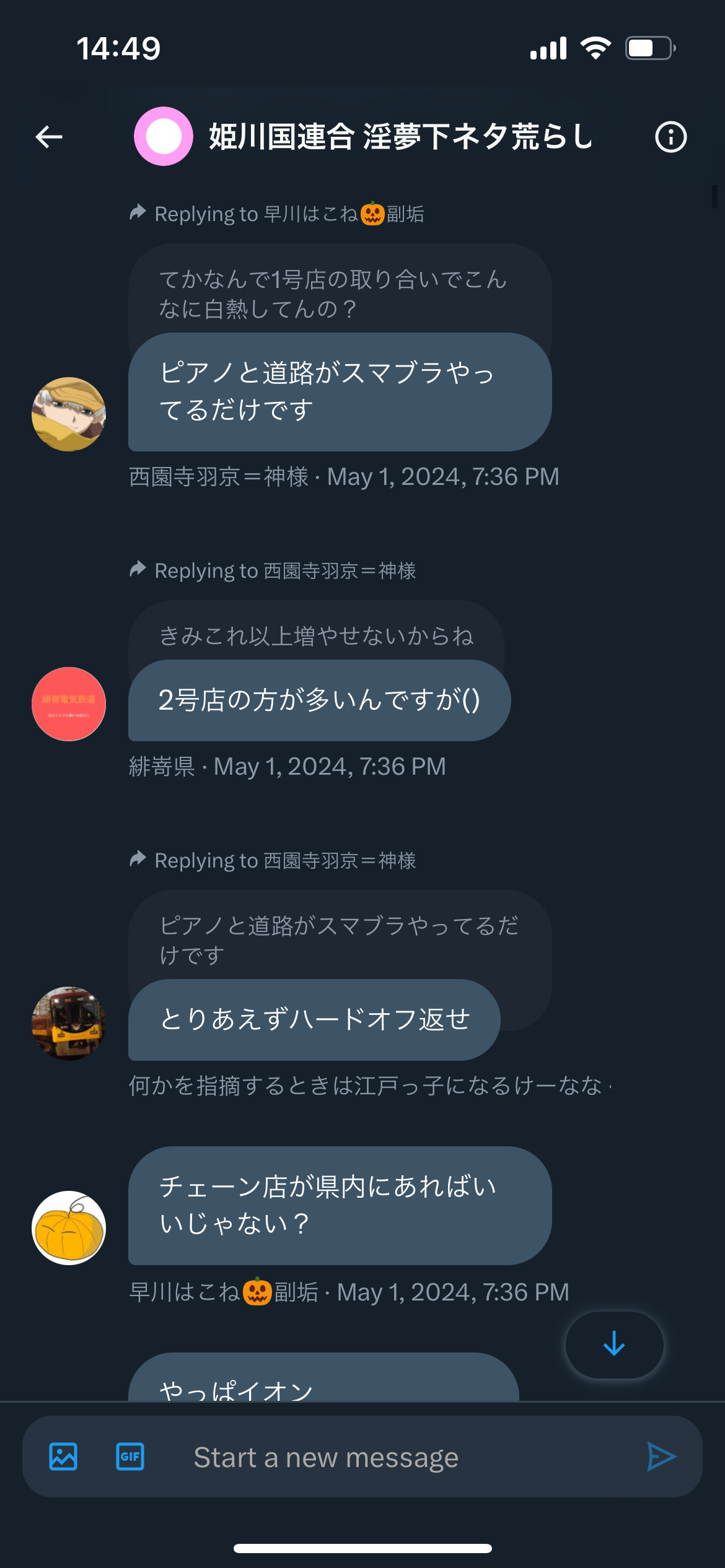Jump to latest messages with down arrow
The image size is (725, 1568).
point(614,1344)
